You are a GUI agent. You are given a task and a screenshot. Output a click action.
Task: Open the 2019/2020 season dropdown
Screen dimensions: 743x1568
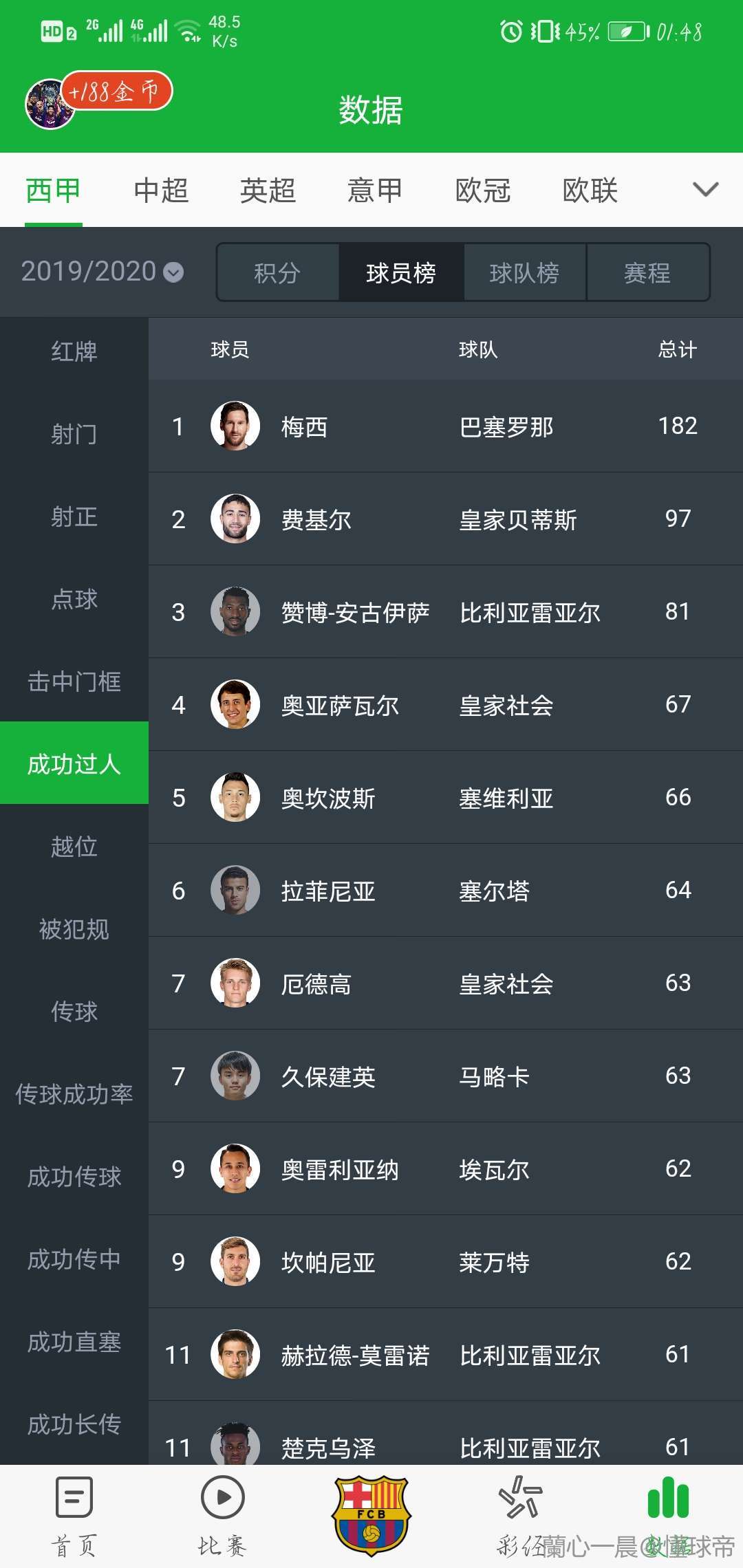tap(102, 272)
